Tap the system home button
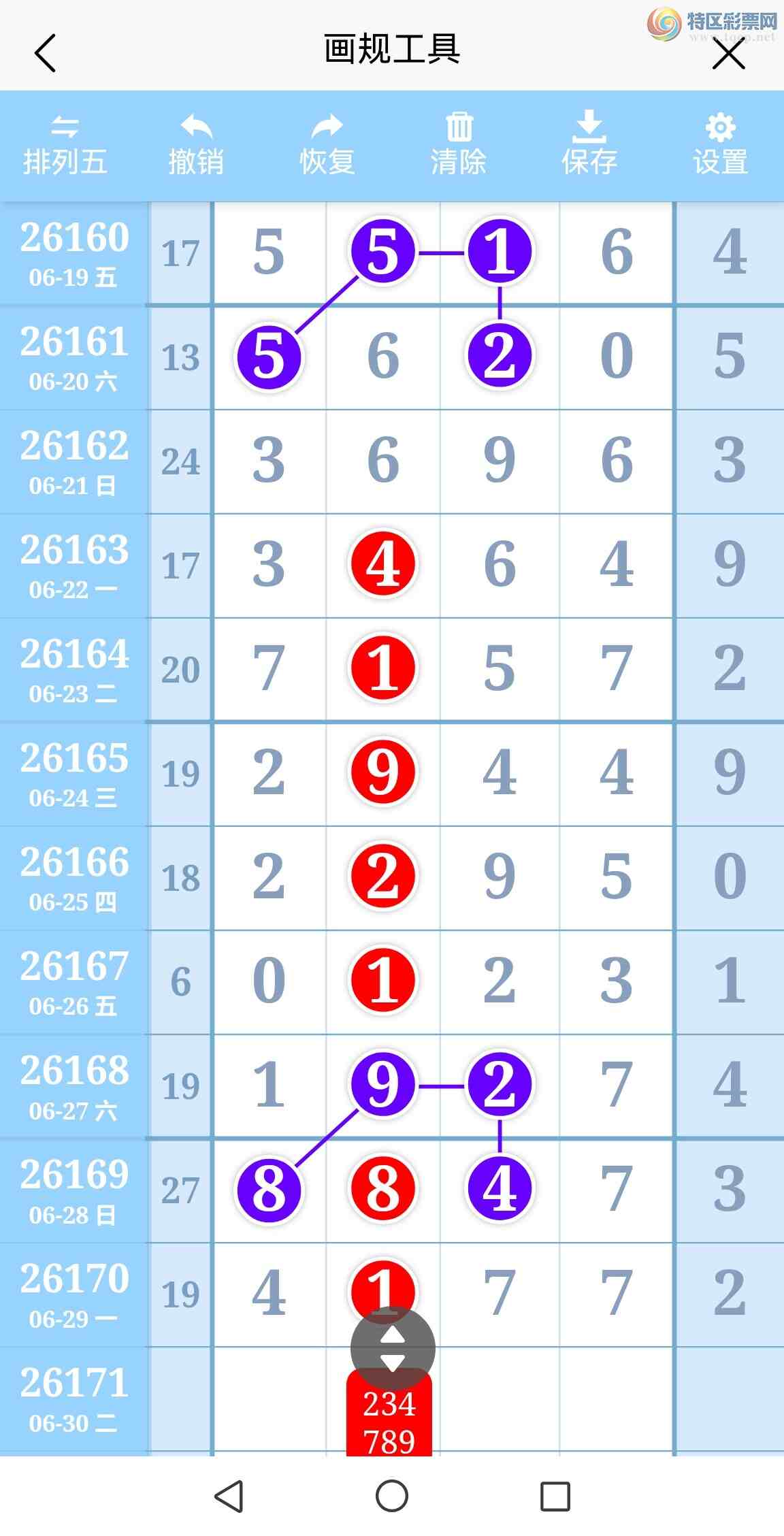This screenshot has height=1536, width=784. click(392, 1496)
